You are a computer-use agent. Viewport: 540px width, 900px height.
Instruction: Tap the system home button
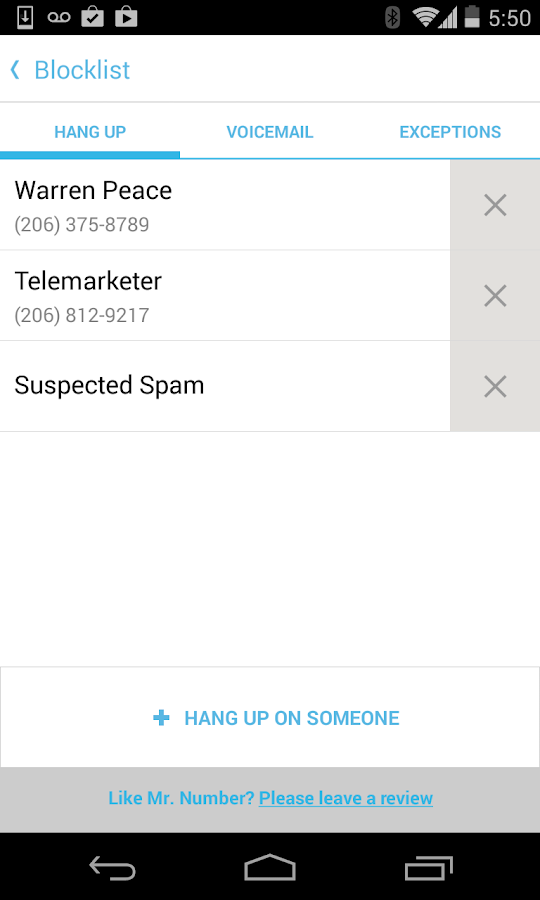(270, 867)
